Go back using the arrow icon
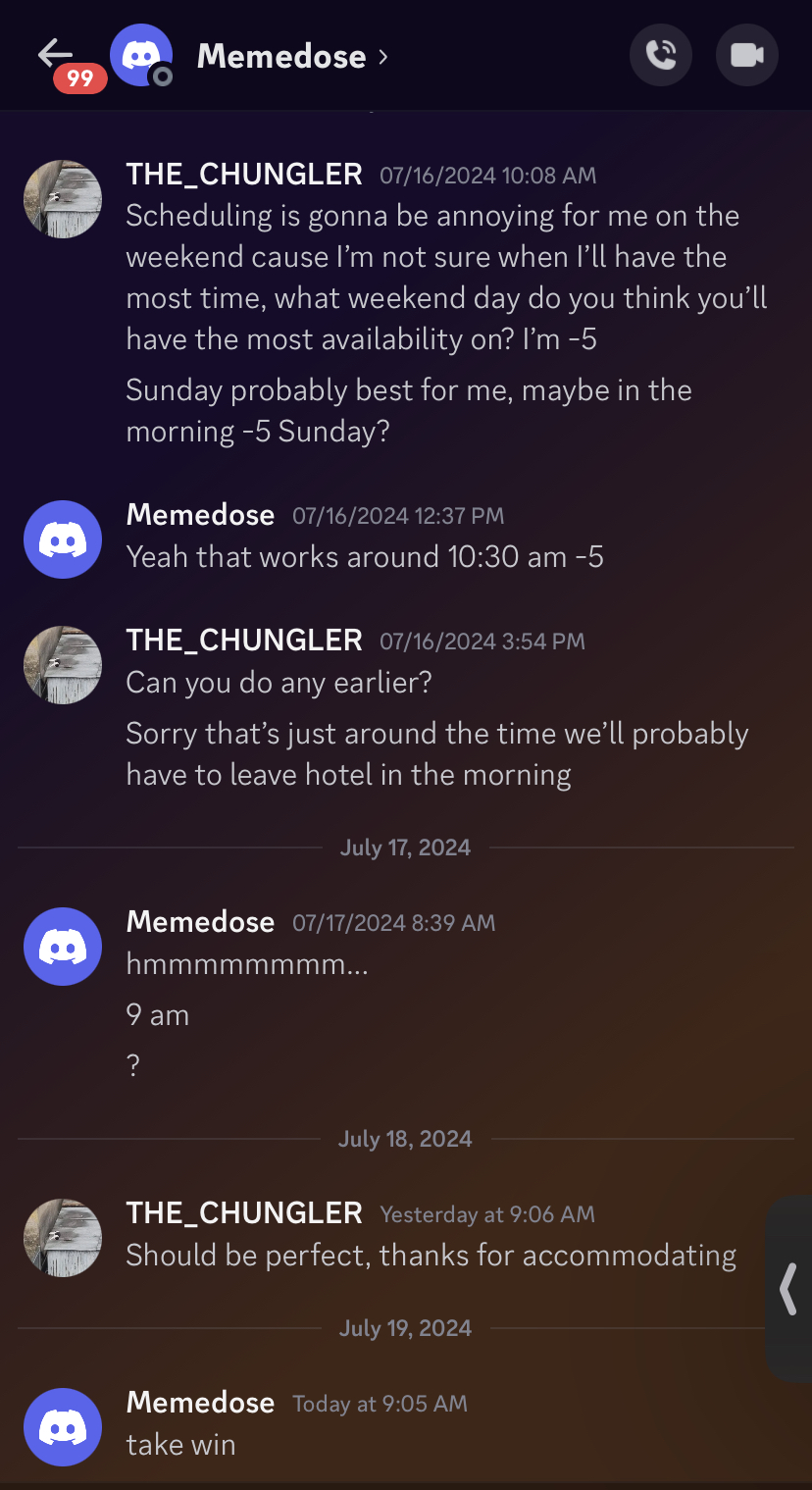The height and width of the screenshot is (1490, 812). click(55, 54)
